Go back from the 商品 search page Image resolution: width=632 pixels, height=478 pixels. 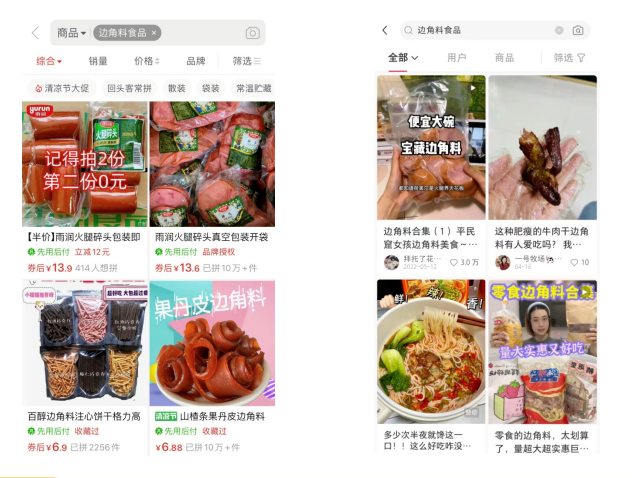pos(36,33)
